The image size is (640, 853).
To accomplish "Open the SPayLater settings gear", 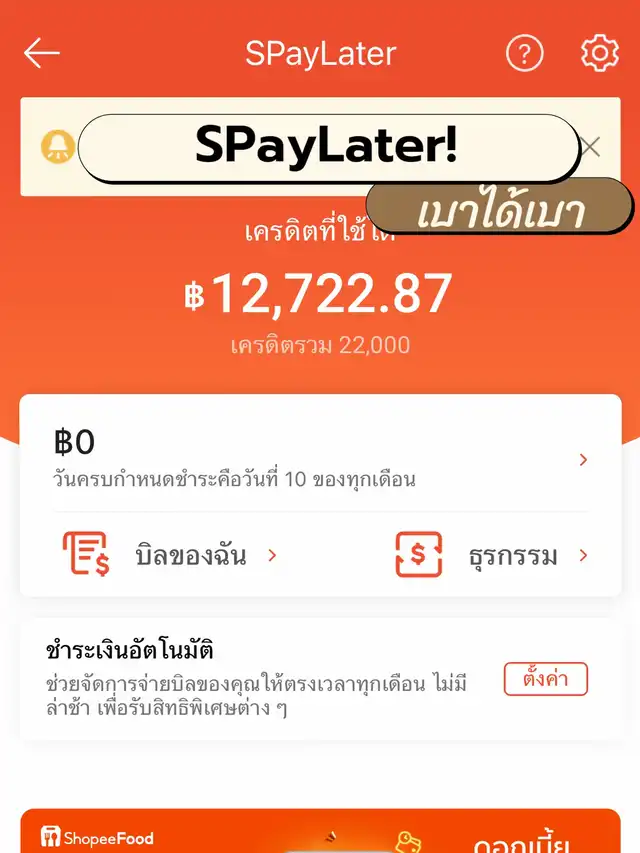I will pyautogui.click(x=599, y=53).
